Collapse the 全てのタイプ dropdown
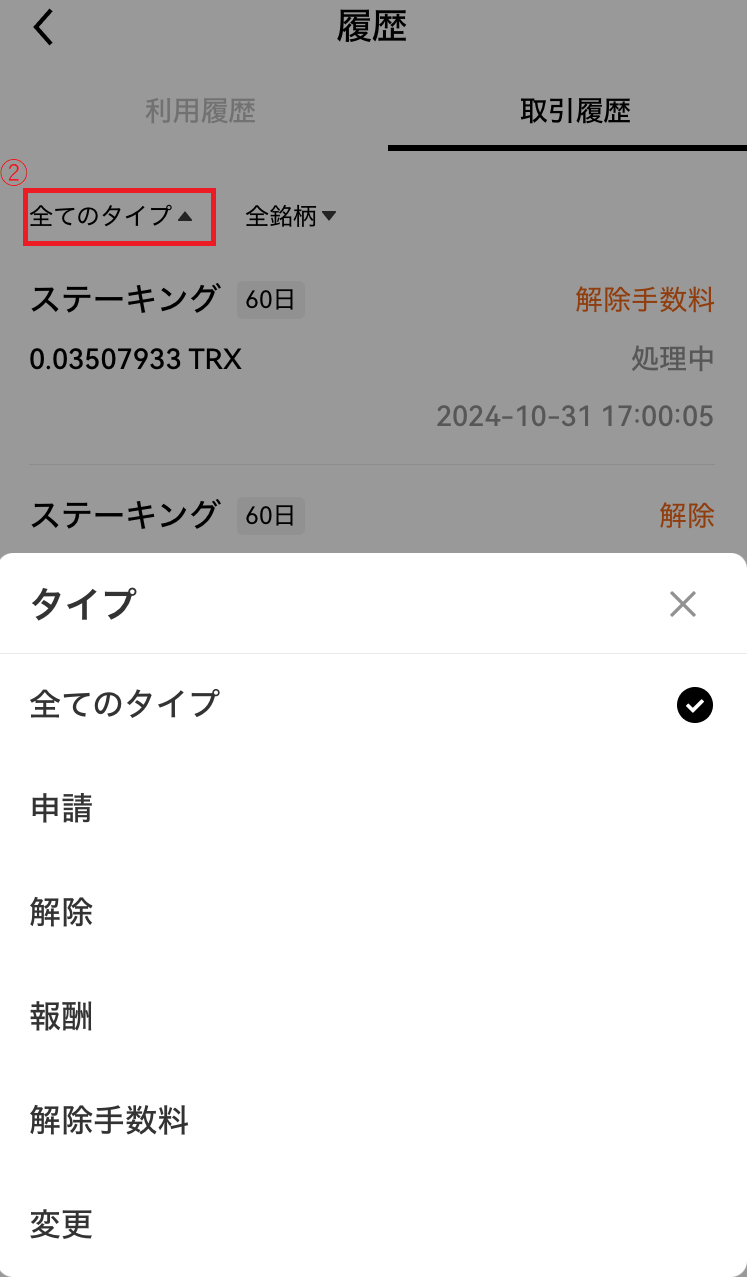Viewport: 747px width, 1277px height. (x=111, y=216)
